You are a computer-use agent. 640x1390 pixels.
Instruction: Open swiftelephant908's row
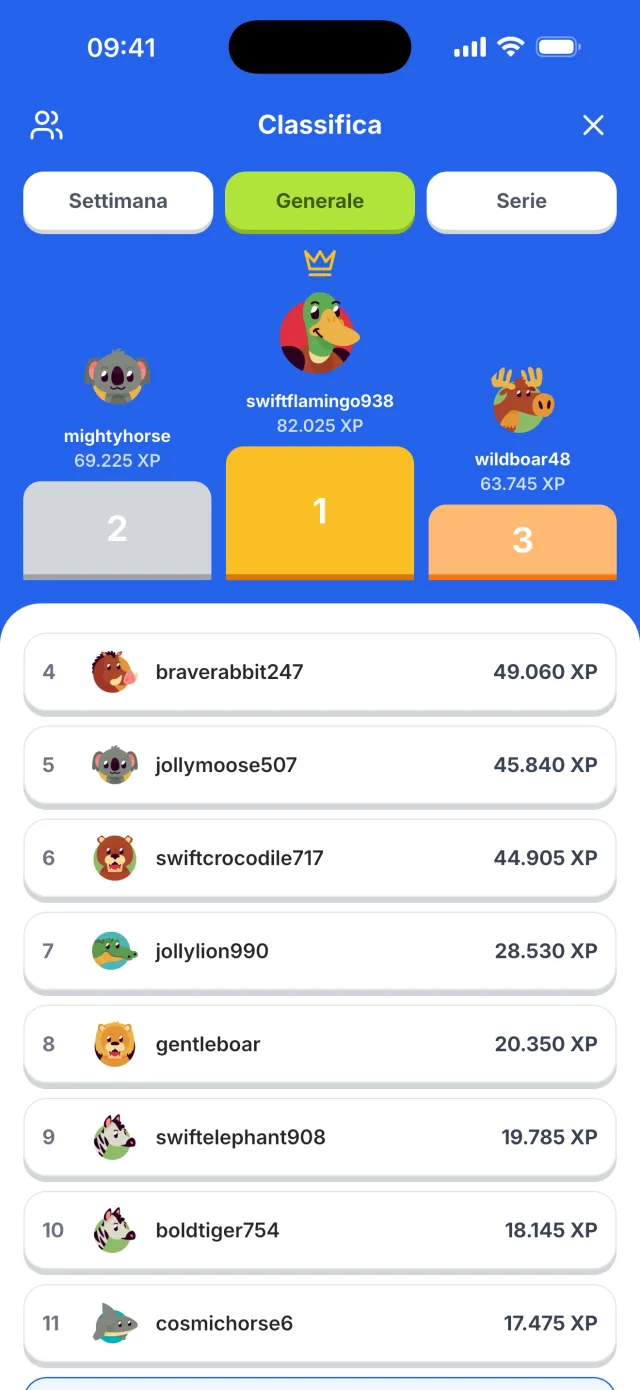[320, 1138]
